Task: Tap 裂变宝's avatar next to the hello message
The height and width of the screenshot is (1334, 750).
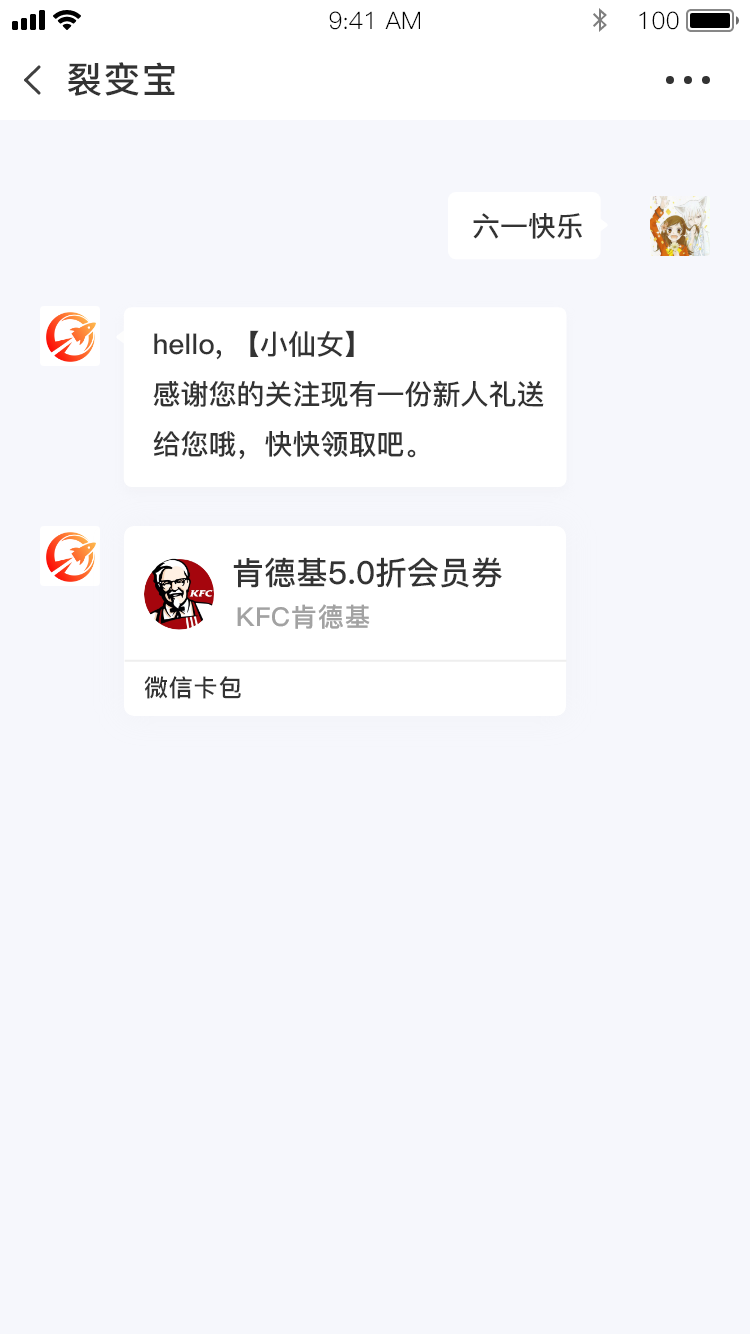Action: tap(70, 336)
